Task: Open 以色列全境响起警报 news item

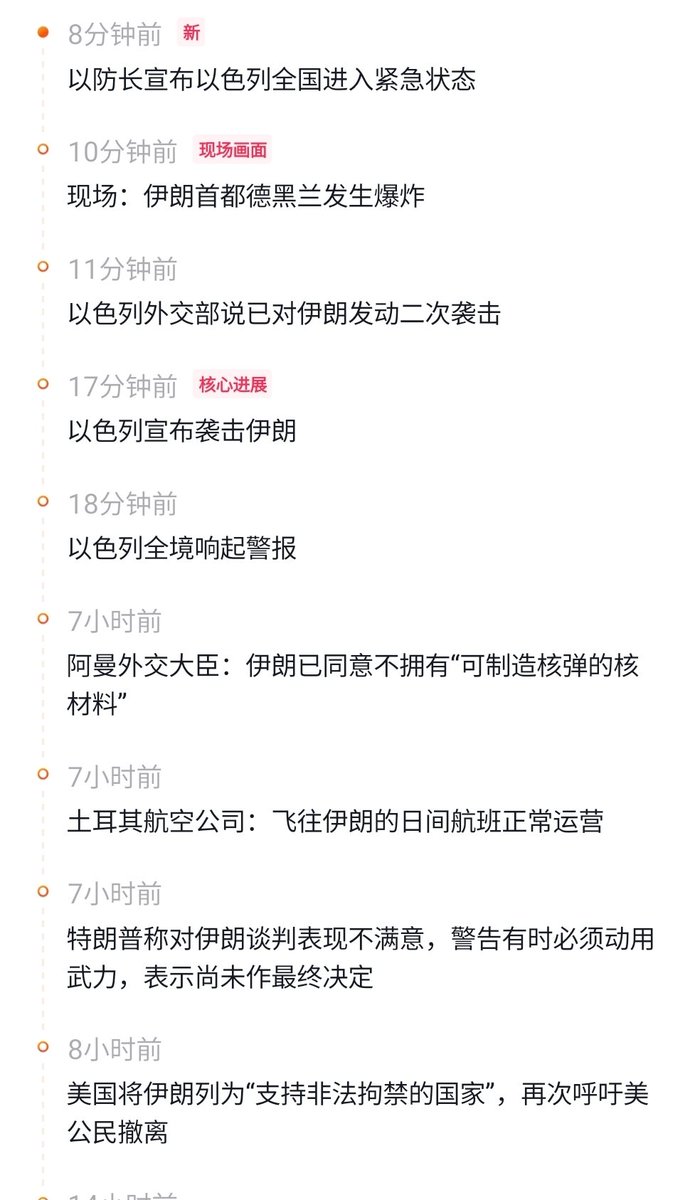Action: coord(182,548)
